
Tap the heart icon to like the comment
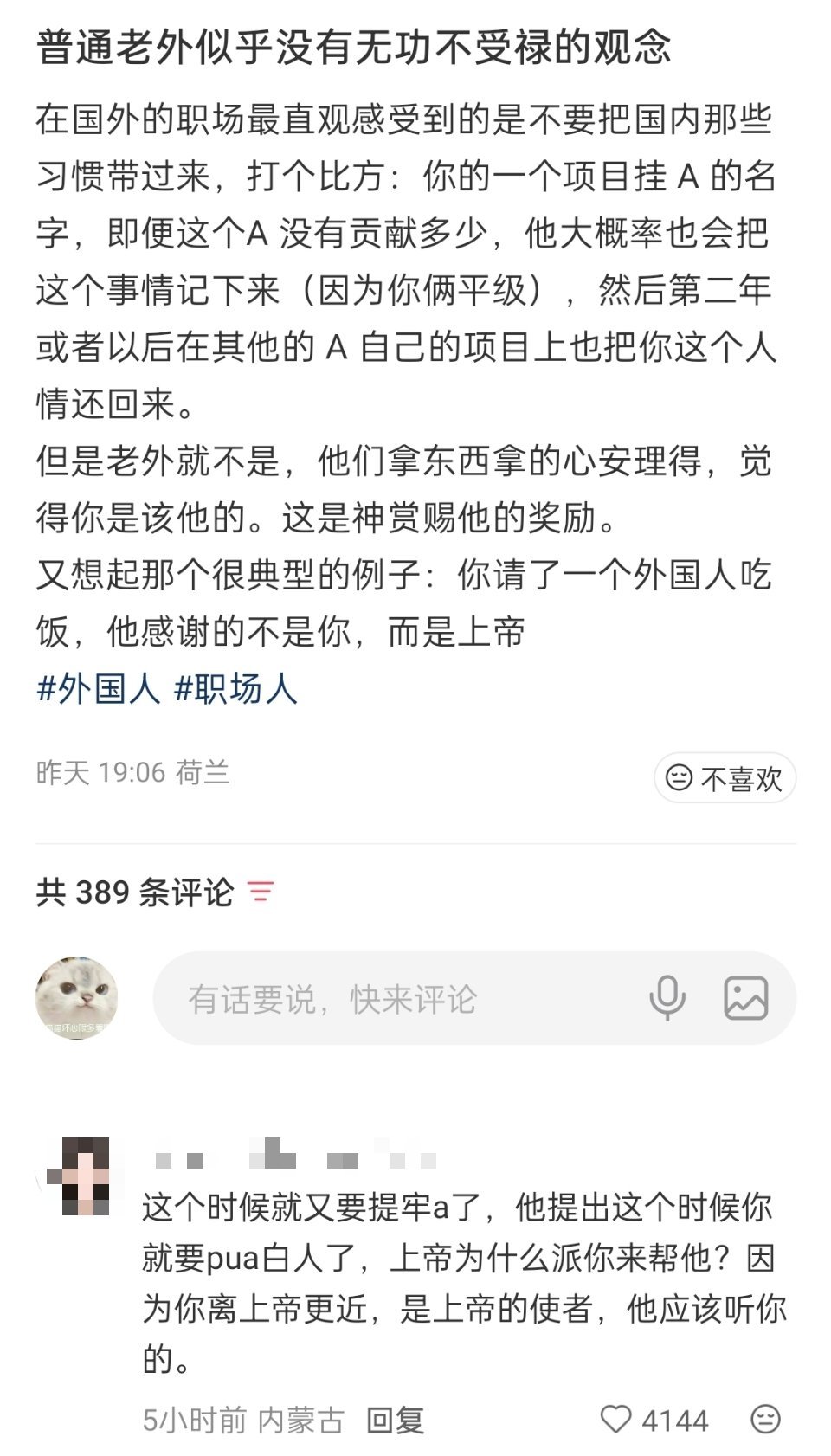coord(617,1418)
